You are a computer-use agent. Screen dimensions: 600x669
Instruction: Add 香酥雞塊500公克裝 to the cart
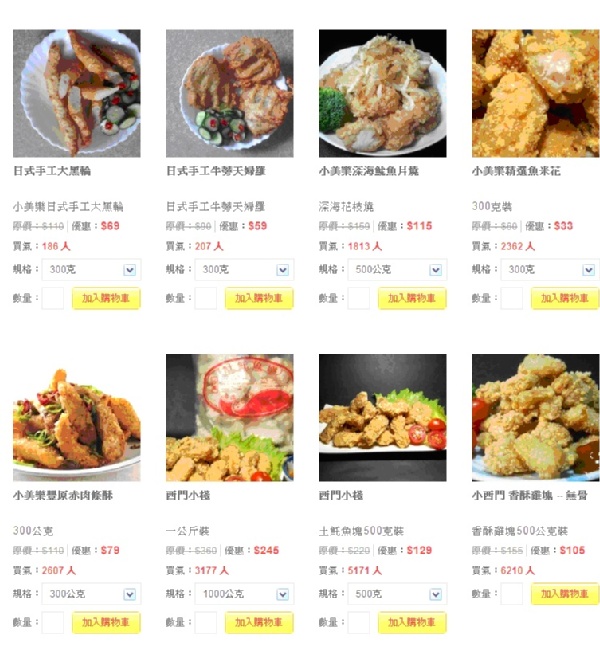(565, 594)
